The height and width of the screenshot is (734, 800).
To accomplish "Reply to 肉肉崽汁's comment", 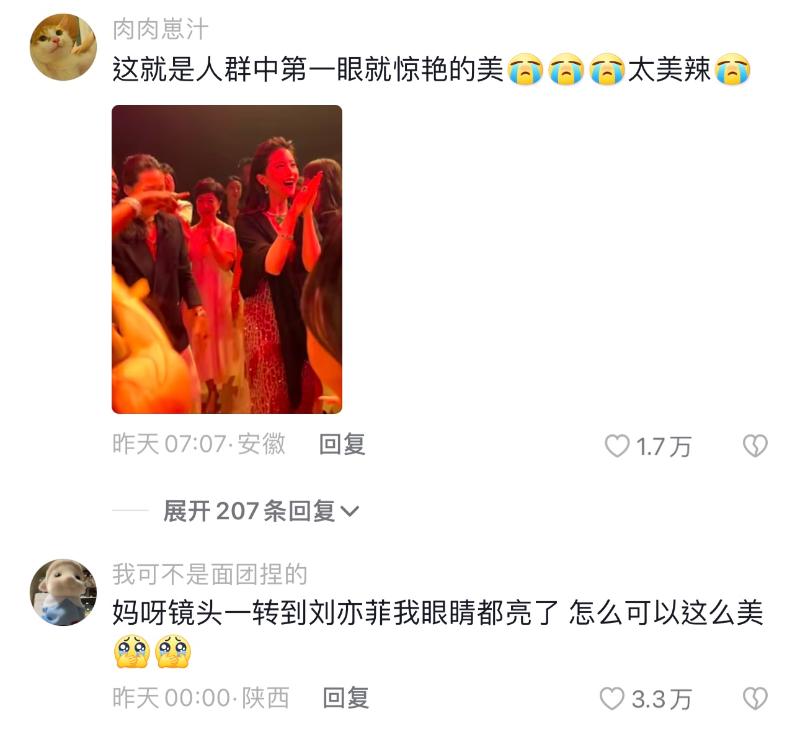I will 342,445.
